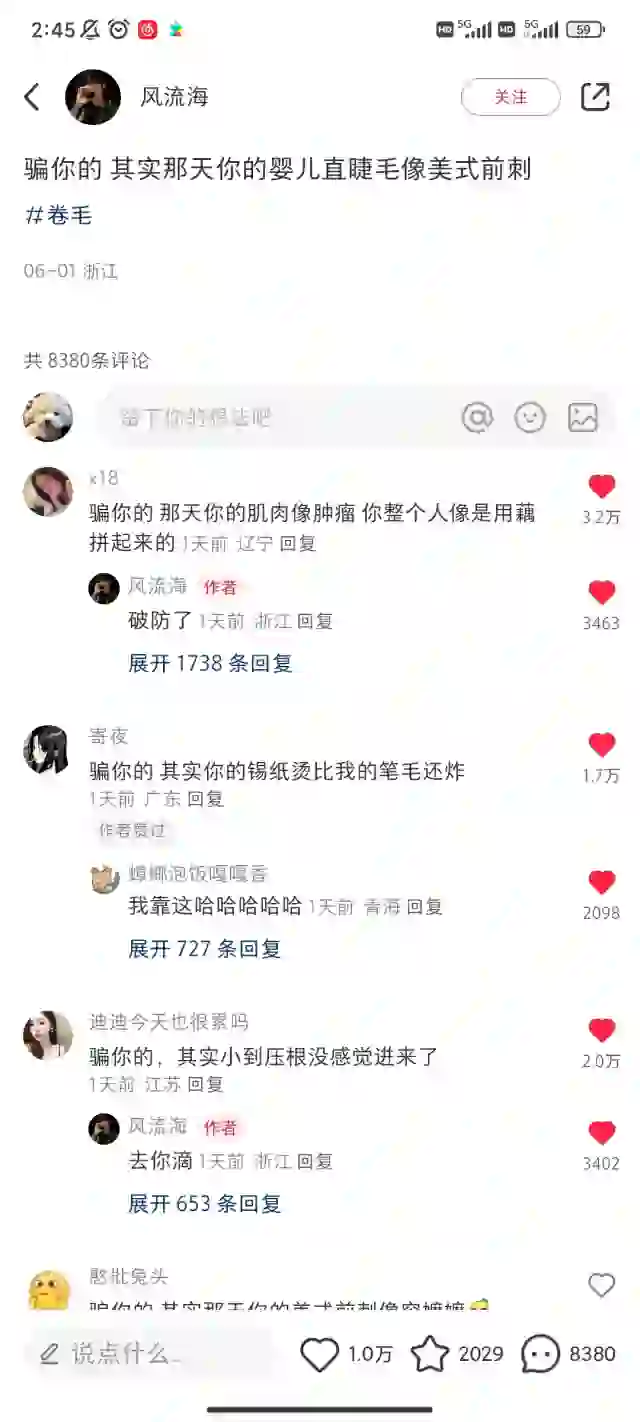Reply to k18's comment
The image size is (640, 1422).
coord(297,544)
